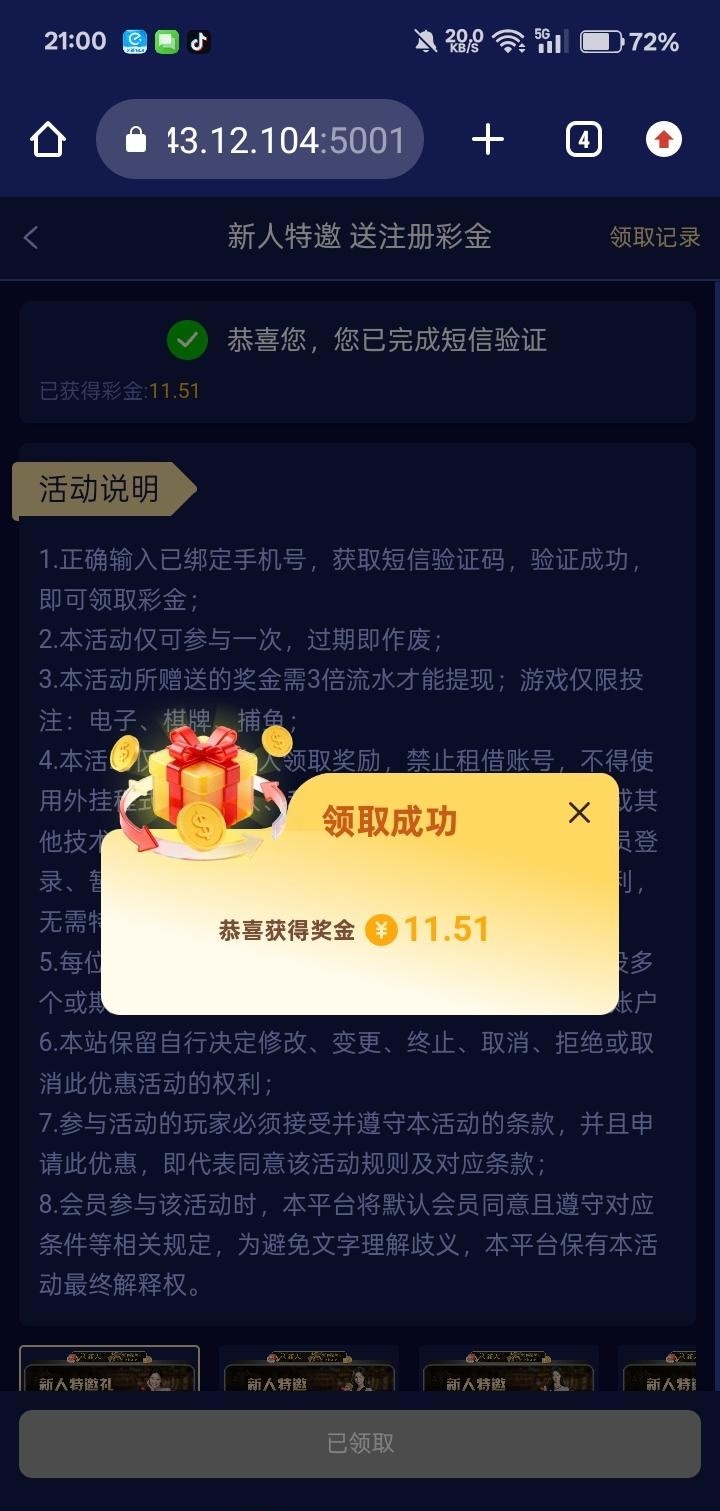Image resolution: width=720 pixels, height=1511 pixels.
Task: Open 领取记录 claim history
Action: [x=654, y=237]
